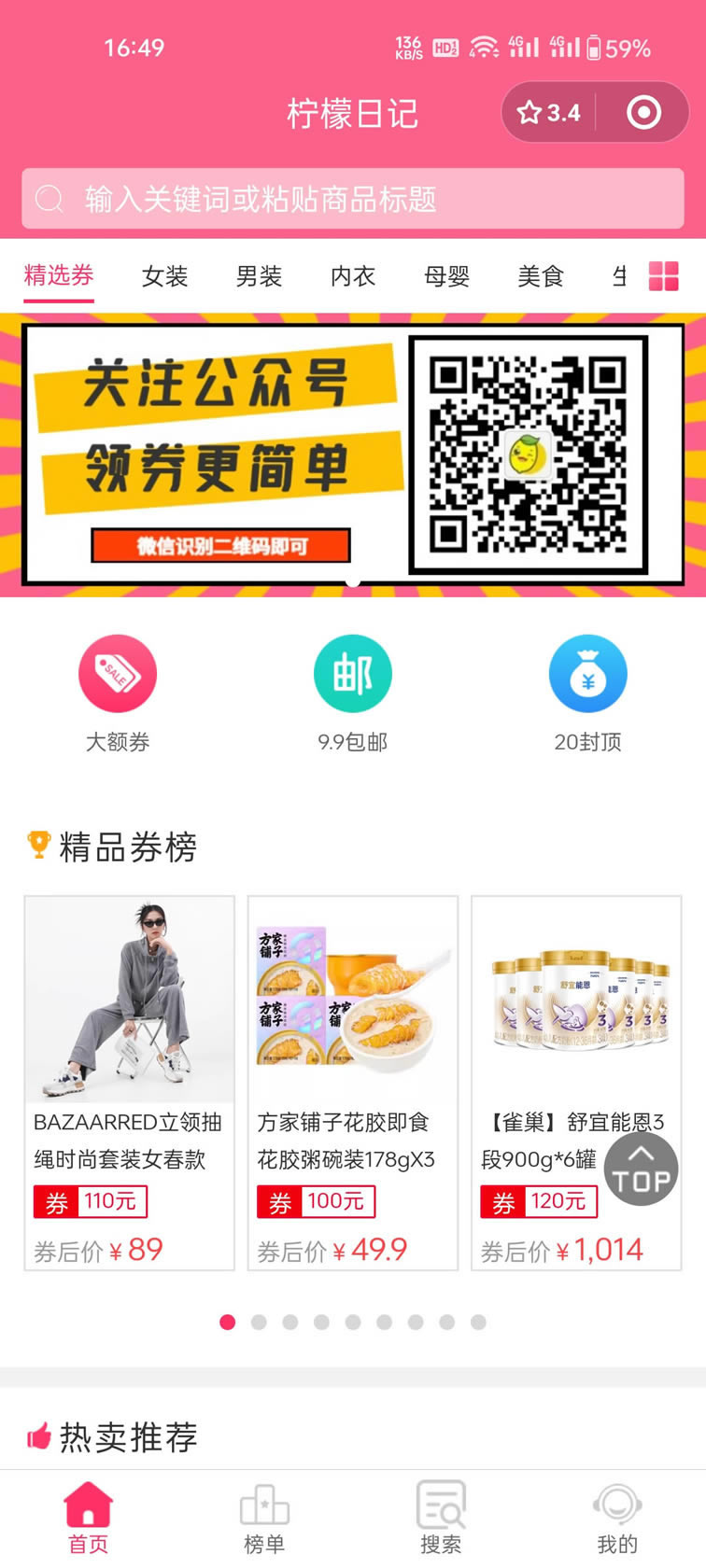The height and width of the screenshot is (1568, 706).
Task: Tap the TOP back-to-top button
Action: (641, 1169)
